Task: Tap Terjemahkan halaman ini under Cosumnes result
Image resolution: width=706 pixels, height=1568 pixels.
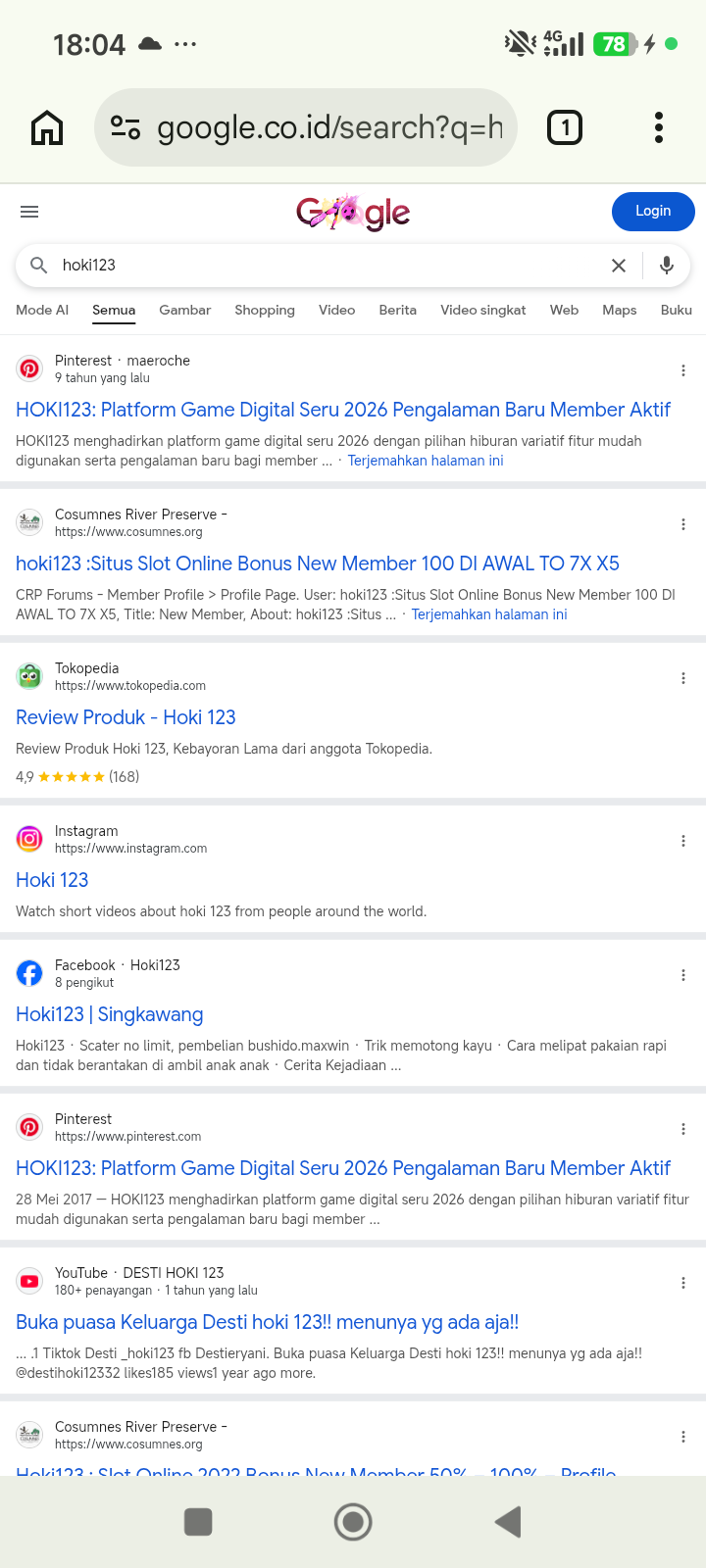Action: point(489,614)
